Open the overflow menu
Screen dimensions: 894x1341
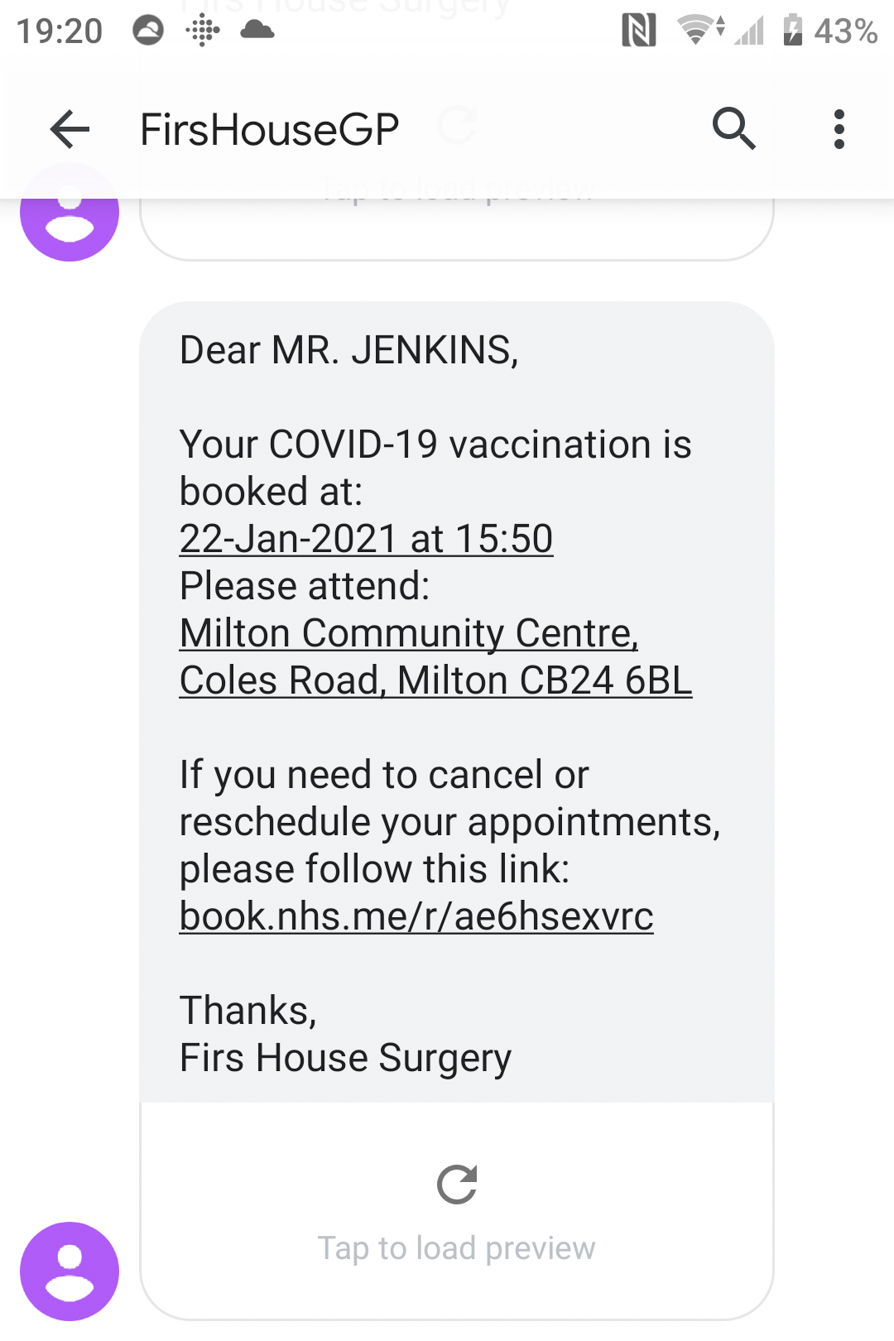(x=838, y=129)
